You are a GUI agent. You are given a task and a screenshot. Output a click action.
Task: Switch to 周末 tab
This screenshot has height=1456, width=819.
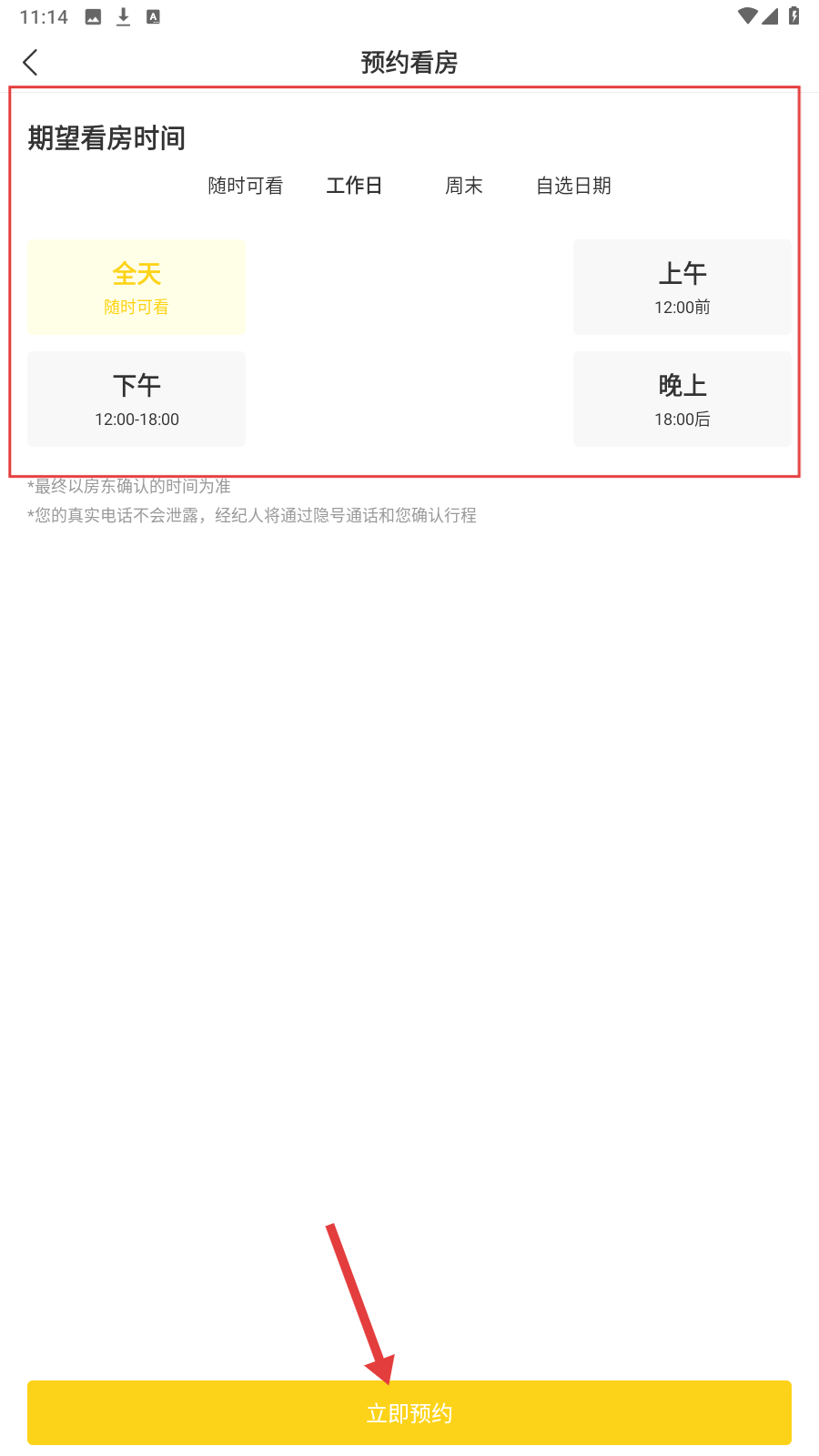pyautogui.click(x=464, y=186)
